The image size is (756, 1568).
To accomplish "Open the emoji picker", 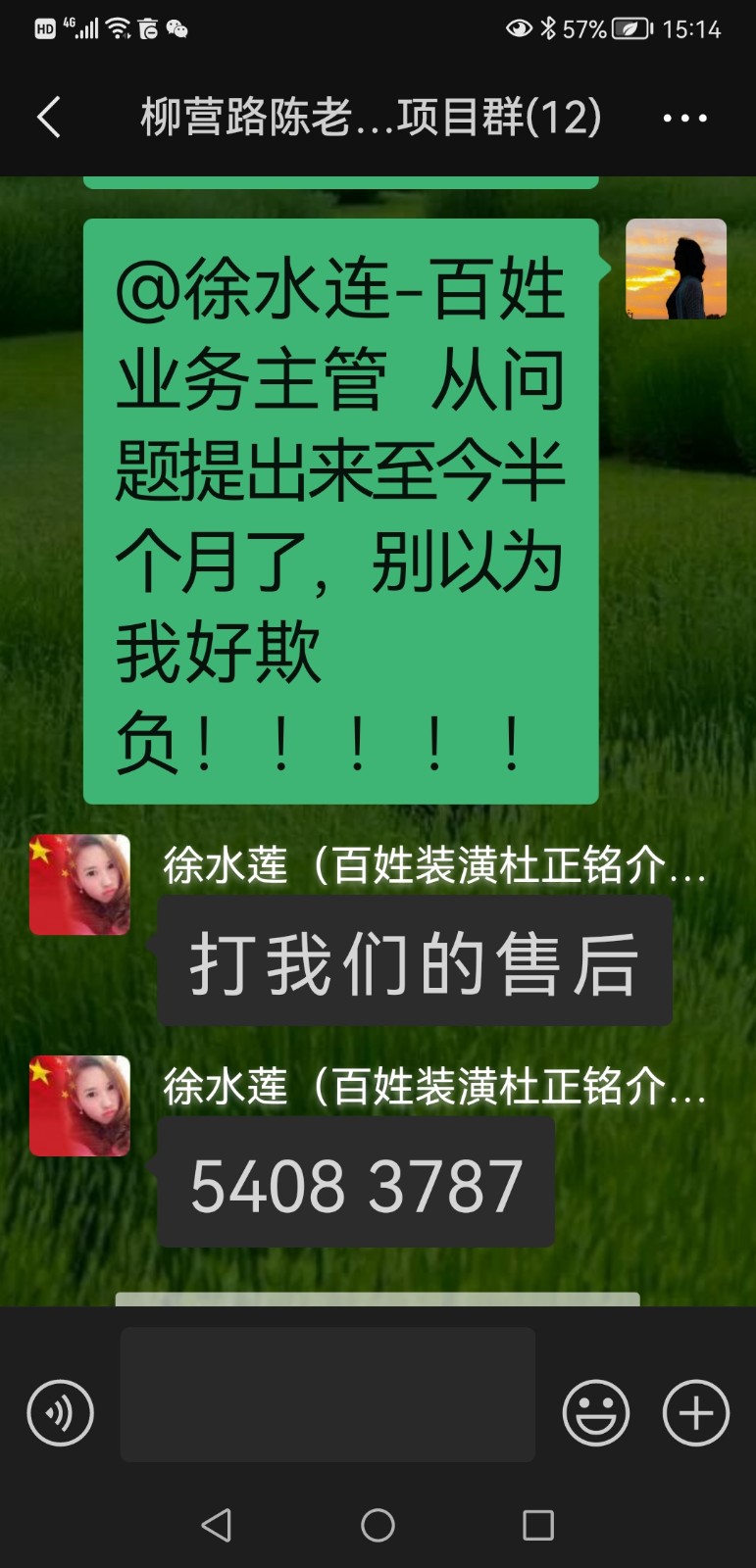I will pyautogui.click(x=595, y=1412).
